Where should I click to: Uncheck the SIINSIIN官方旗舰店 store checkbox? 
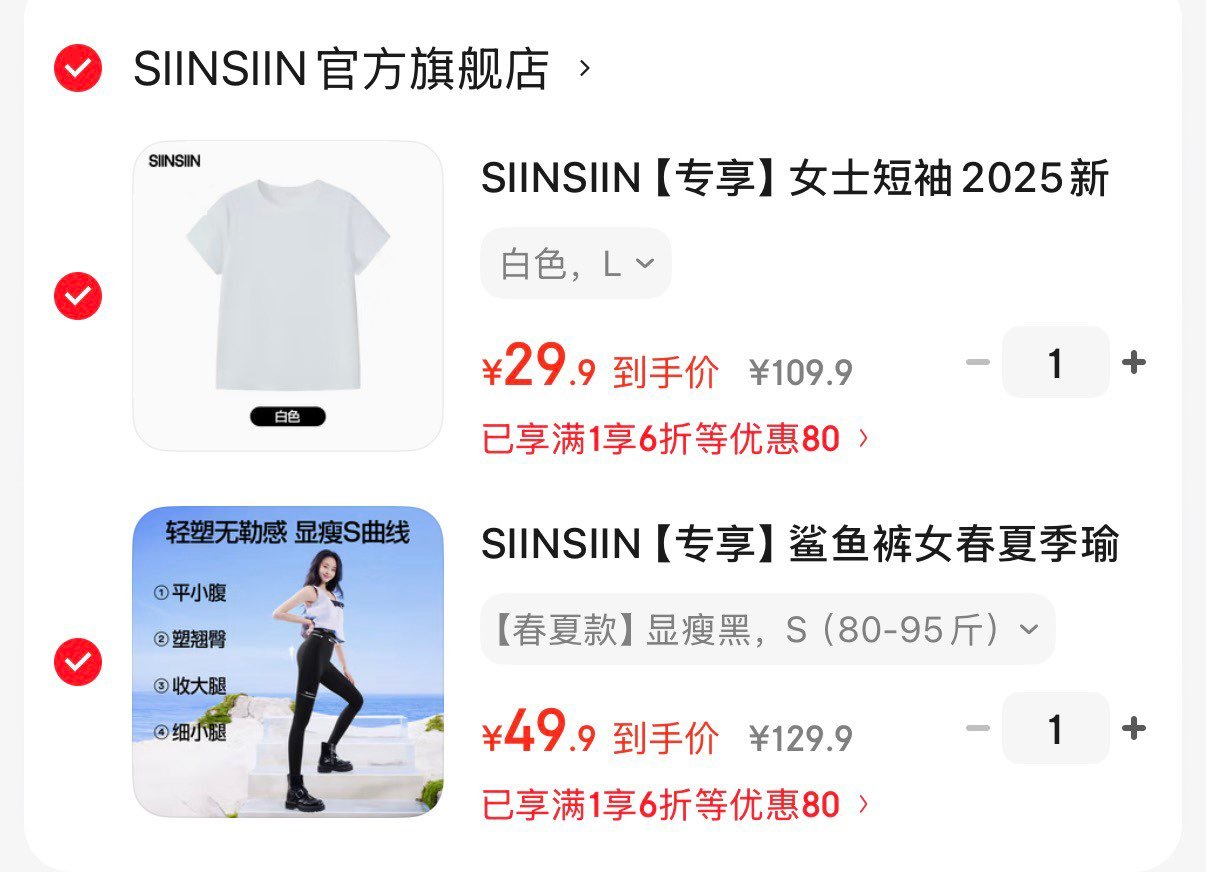click(x=78, y=69)
